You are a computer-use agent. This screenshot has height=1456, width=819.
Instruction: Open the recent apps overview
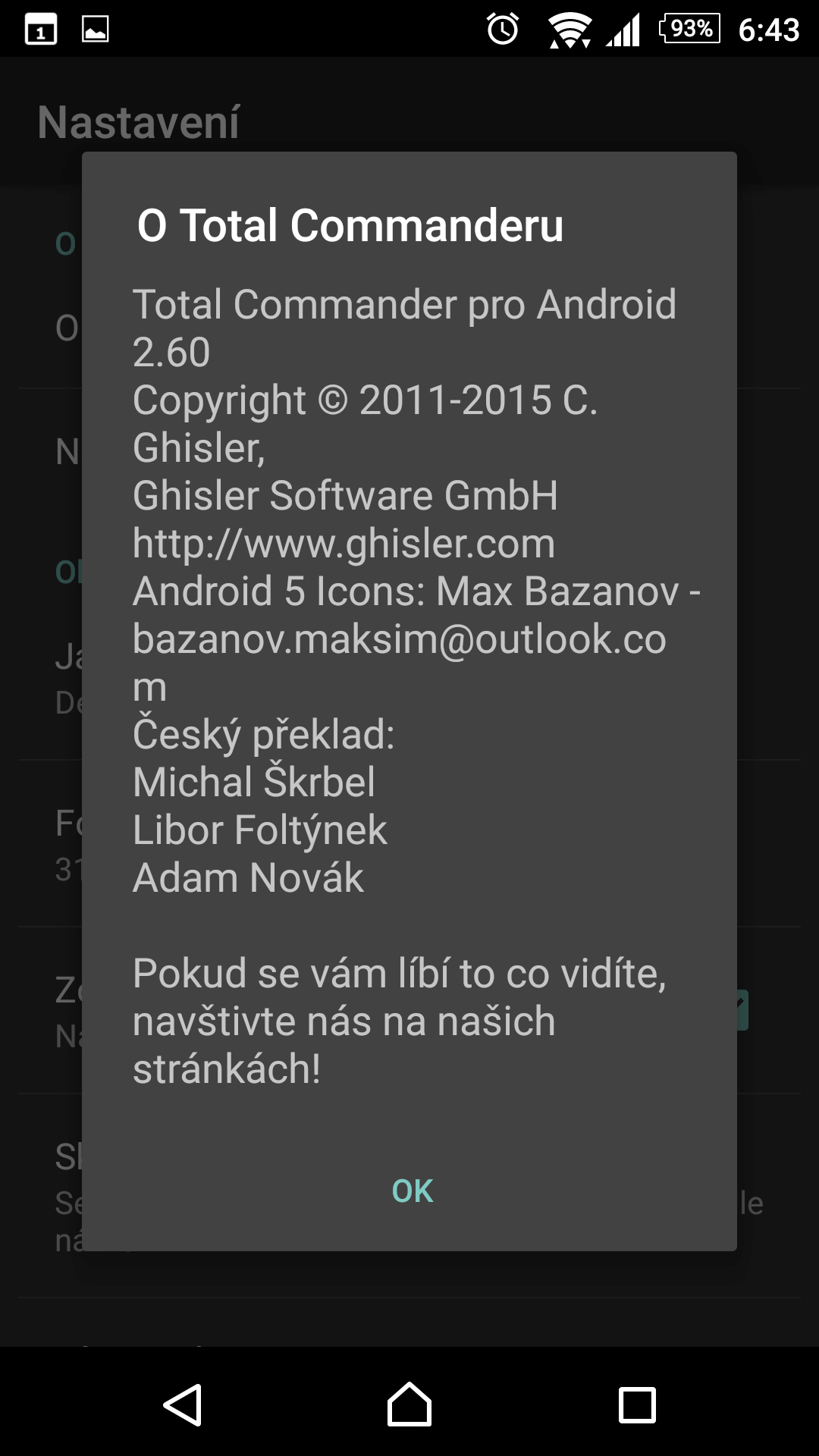tap(637, 1405)
